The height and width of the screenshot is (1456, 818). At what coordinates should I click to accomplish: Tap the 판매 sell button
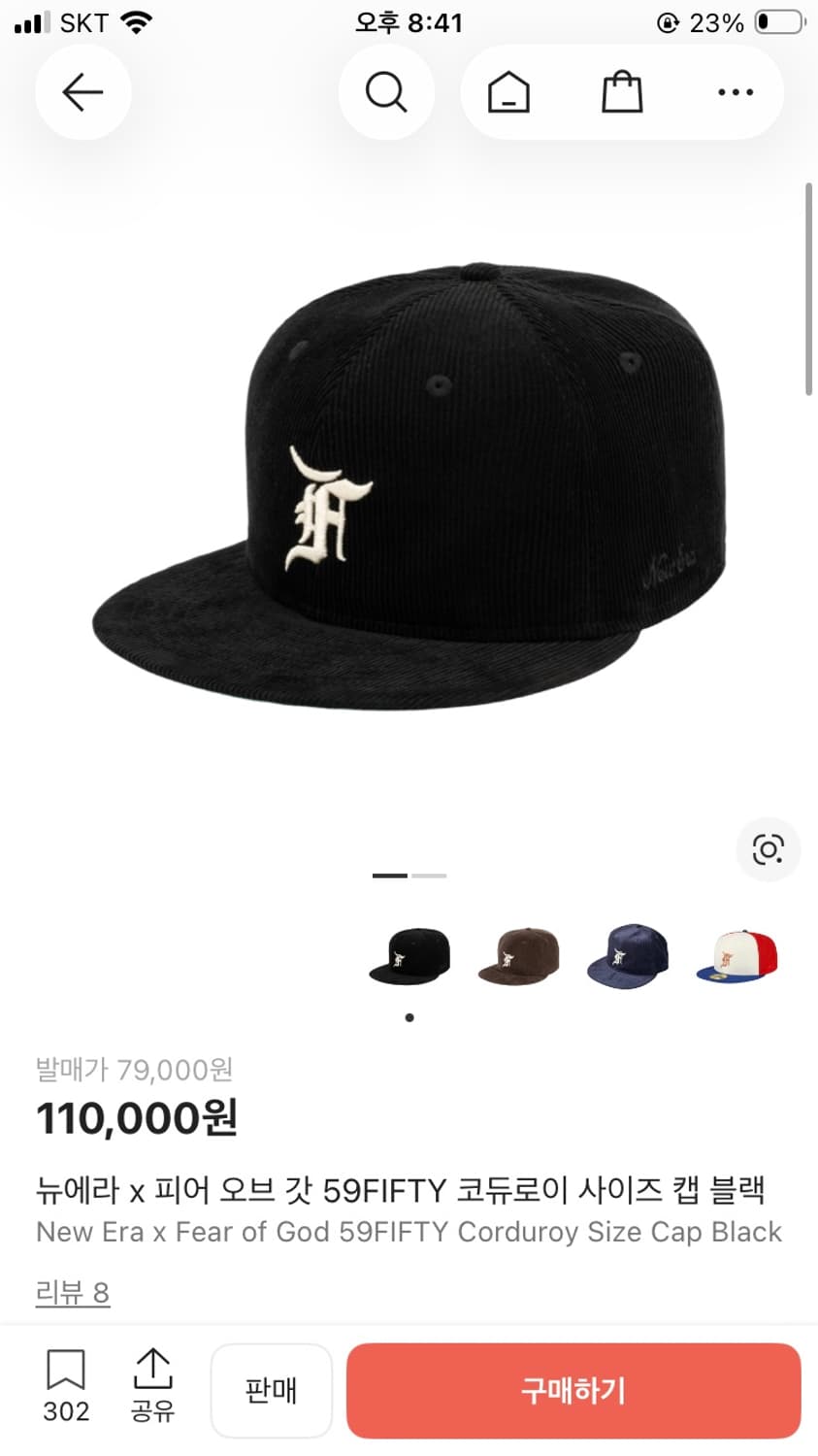point(272,1390)
